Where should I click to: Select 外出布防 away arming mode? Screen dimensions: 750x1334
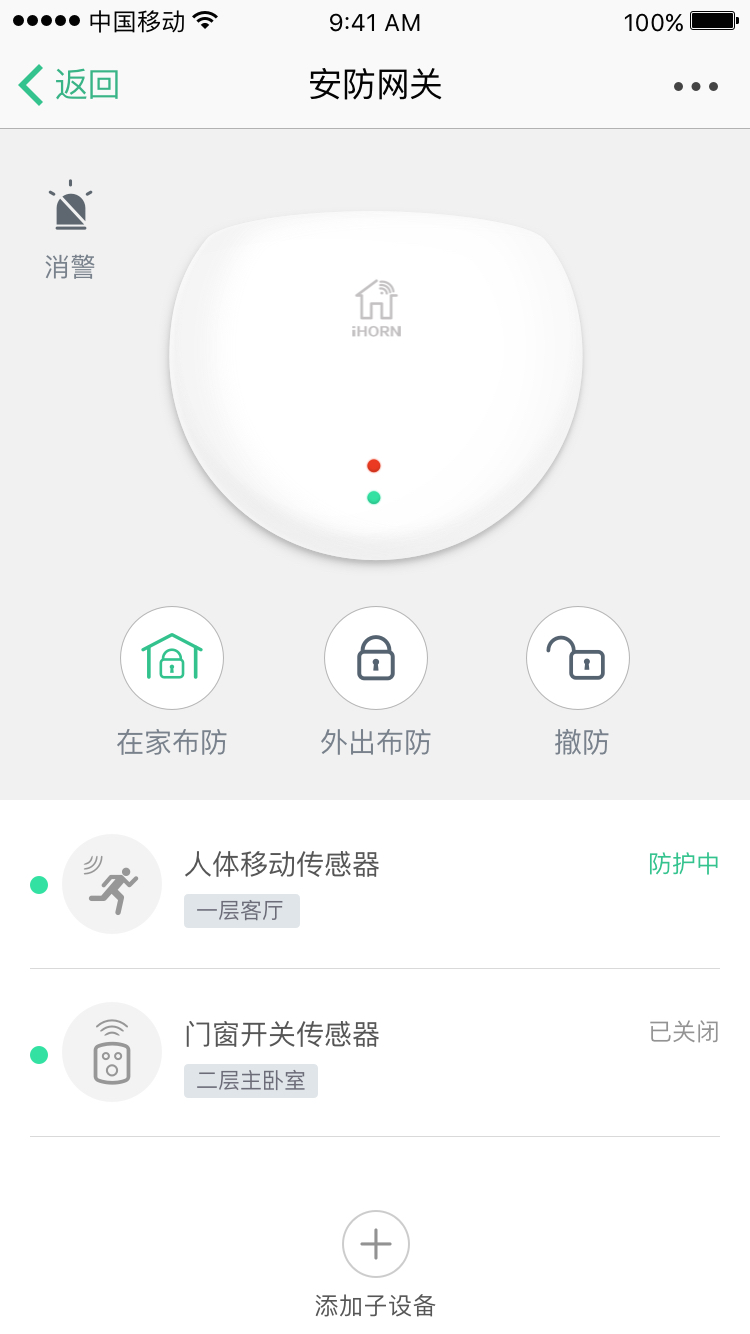(x=375, y=659)
